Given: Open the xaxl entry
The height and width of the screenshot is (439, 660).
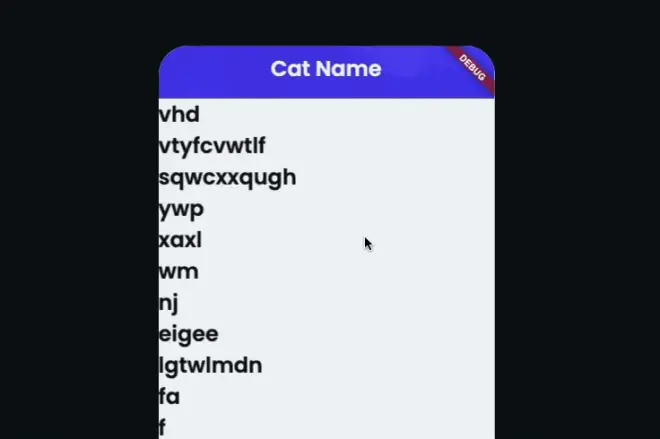Looking at the screenshot, I should pos(181,240).
